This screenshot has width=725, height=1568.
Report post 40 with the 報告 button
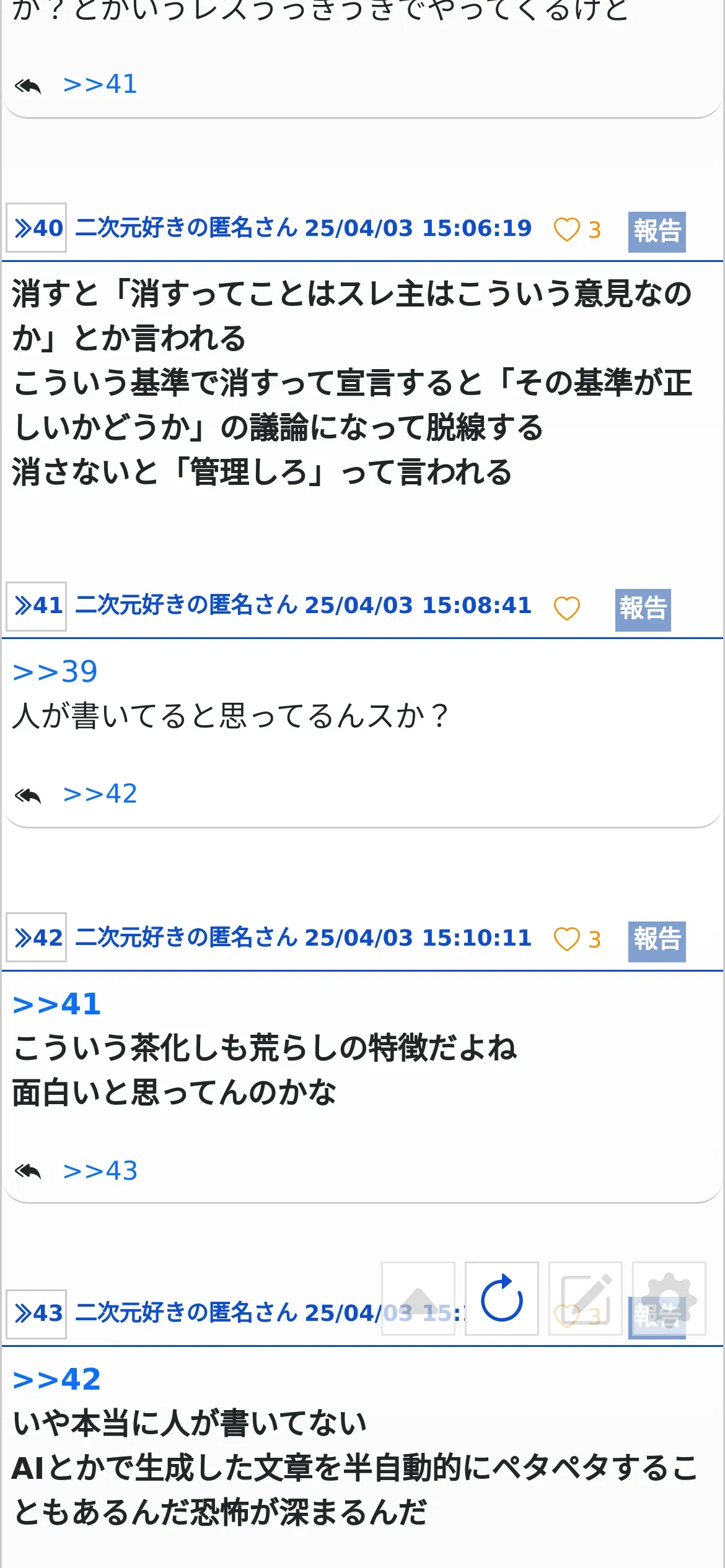pos(656,232)
